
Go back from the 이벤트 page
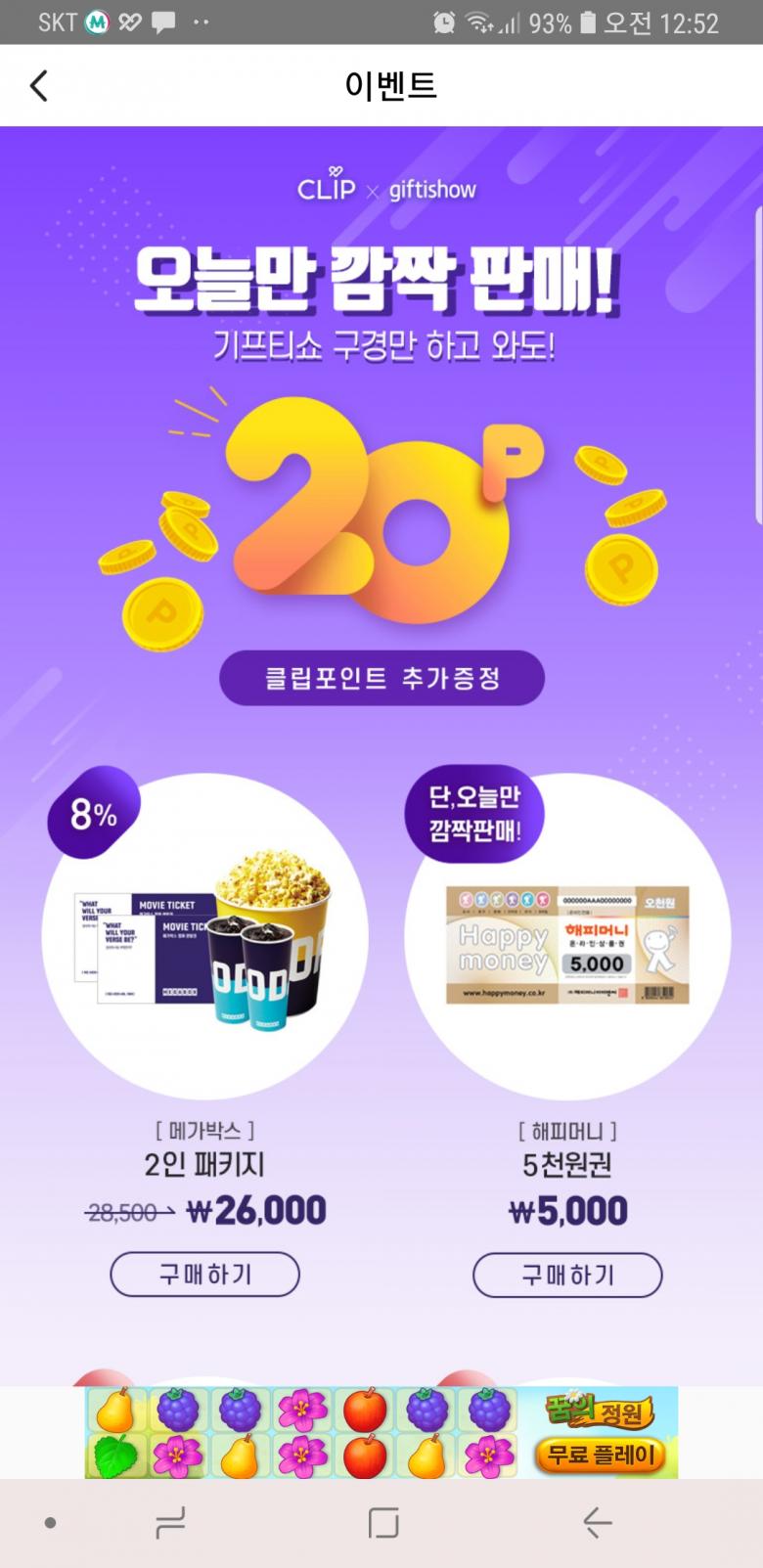(39, 86)
